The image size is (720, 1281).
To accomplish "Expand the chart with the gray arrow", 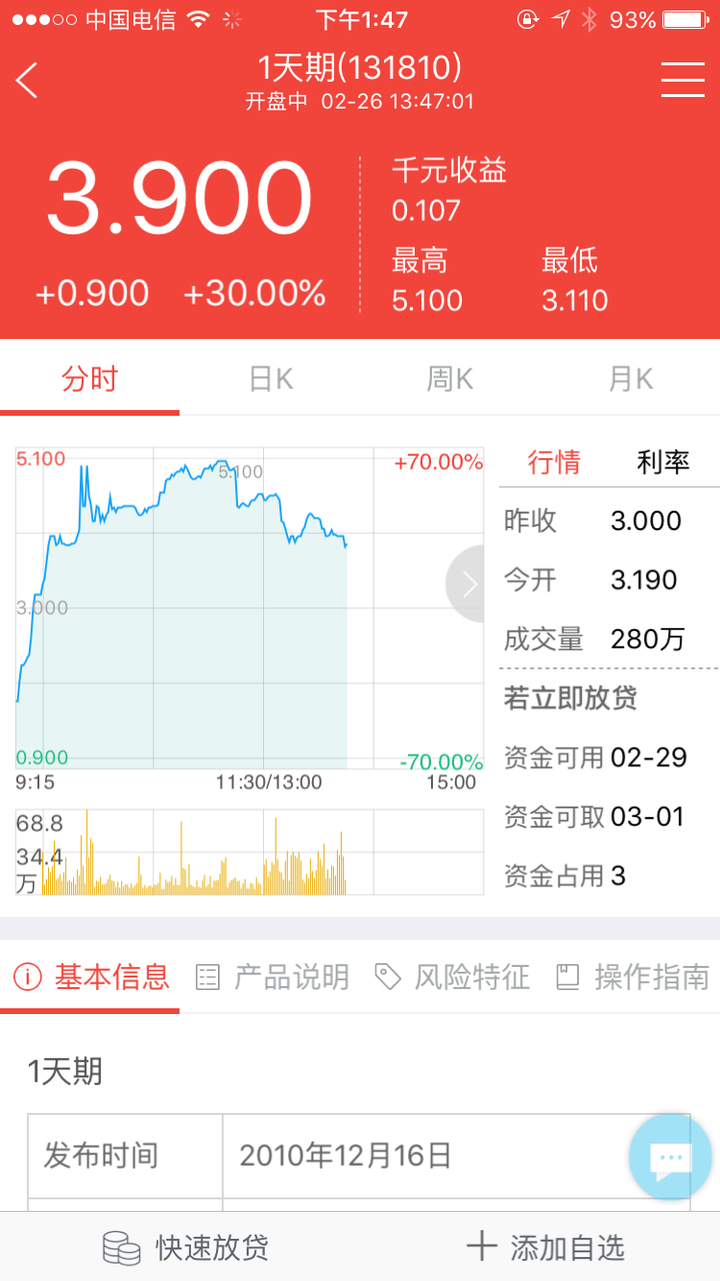I will point(467,584).
